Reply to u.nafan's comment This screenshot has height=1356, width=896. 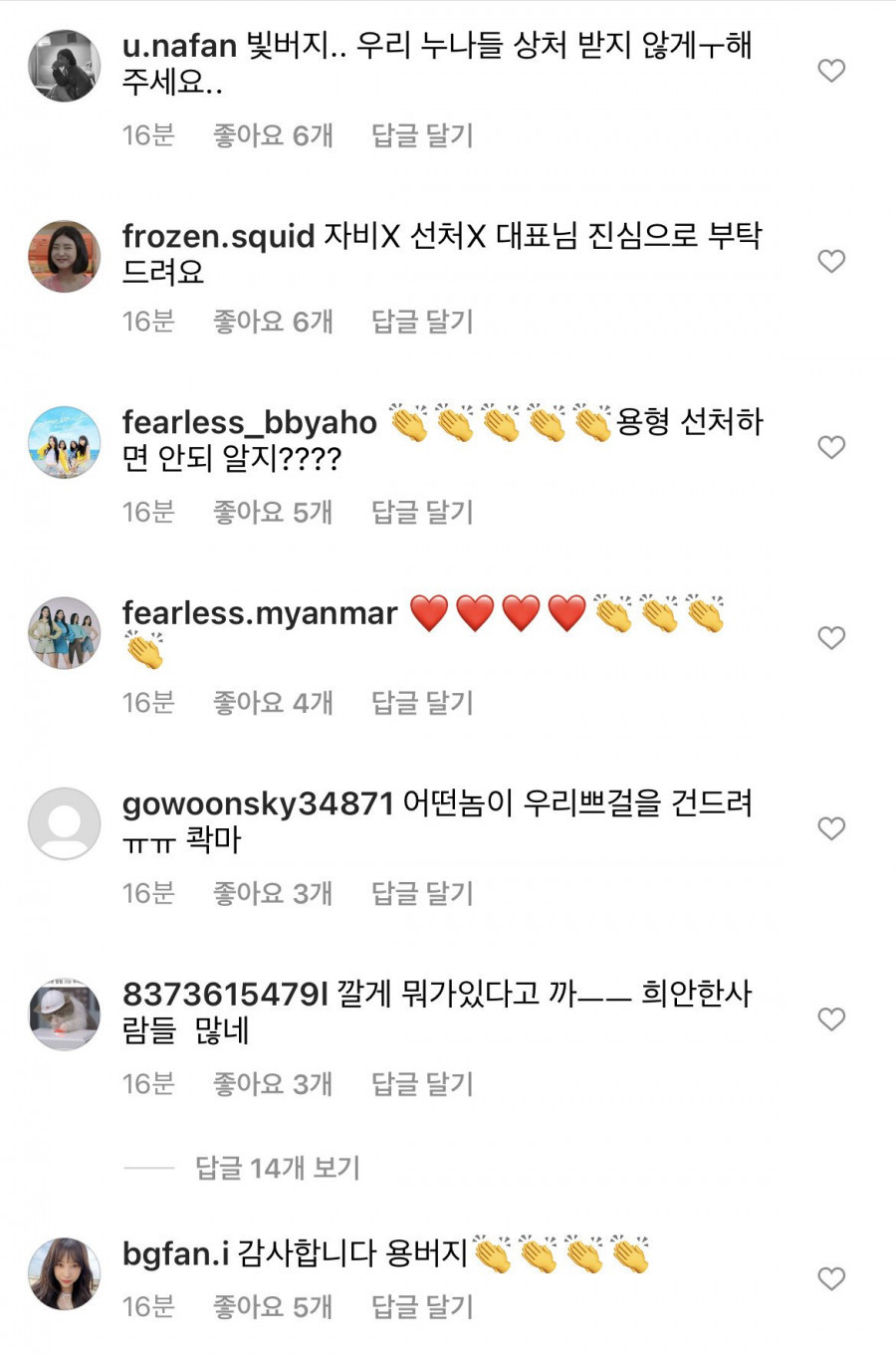coord(422,135)
